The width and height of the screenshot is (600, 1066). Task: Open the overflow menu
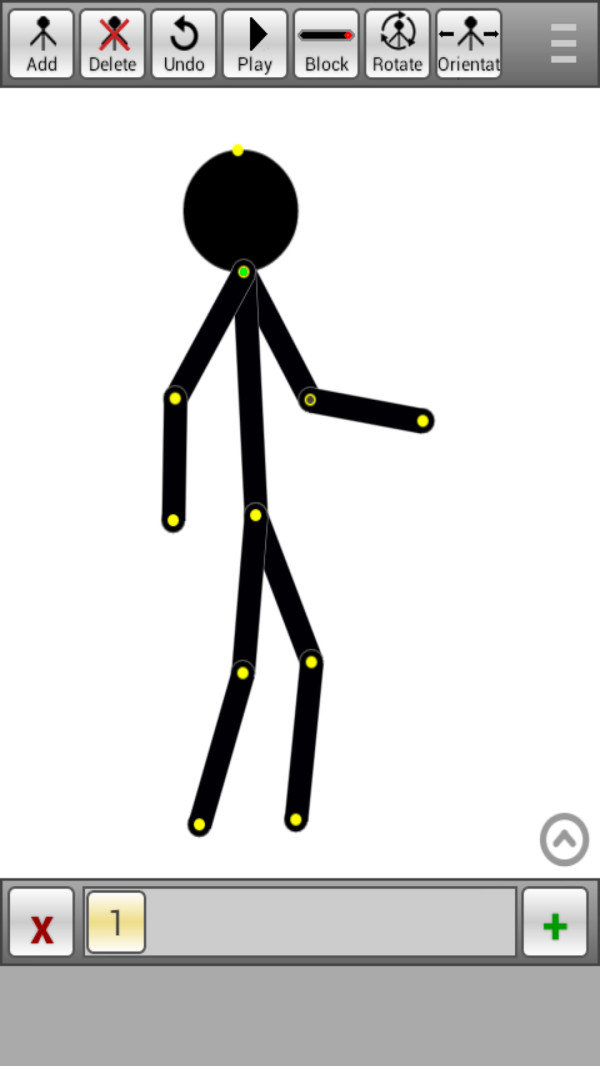[x=563, y=44]
